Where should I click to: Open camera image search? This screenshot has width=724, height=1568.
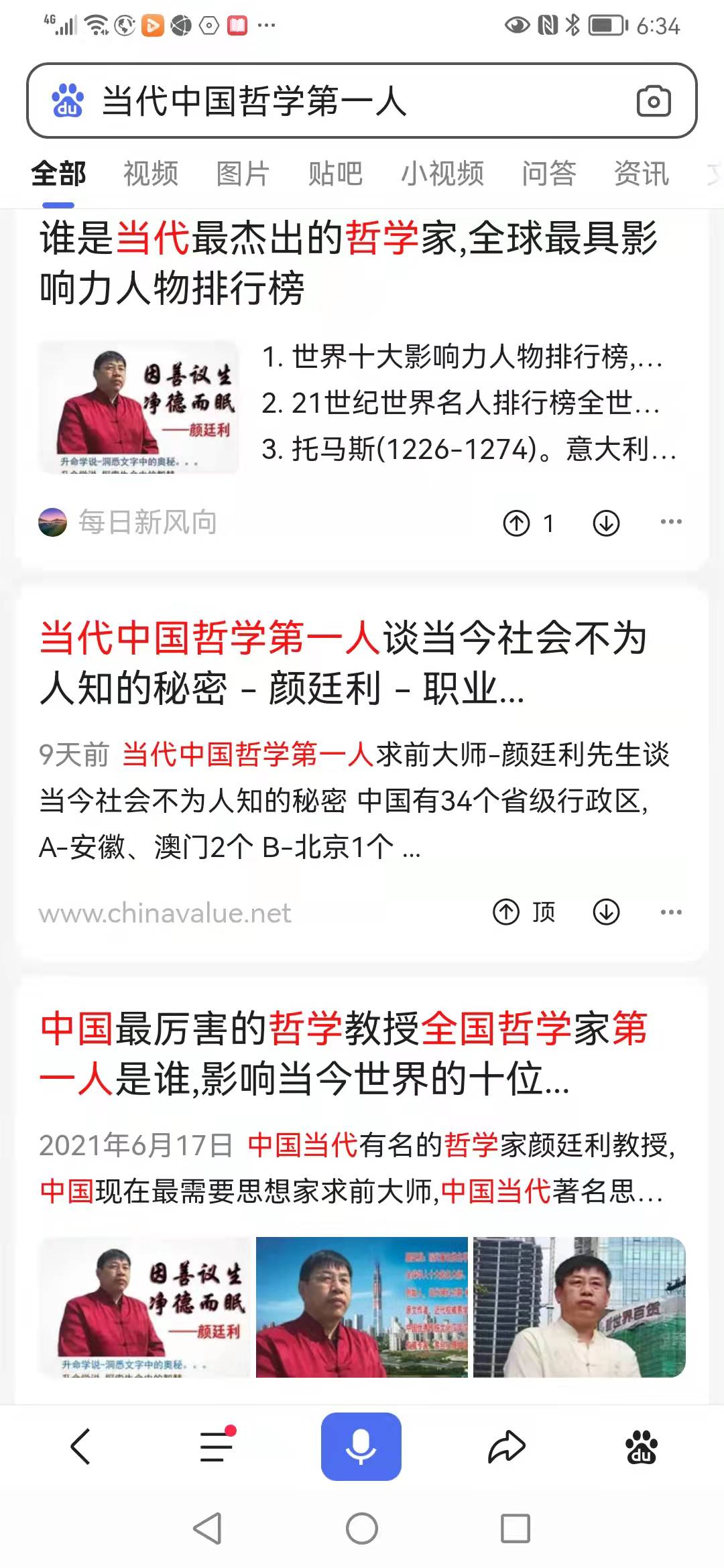point(653,102)
